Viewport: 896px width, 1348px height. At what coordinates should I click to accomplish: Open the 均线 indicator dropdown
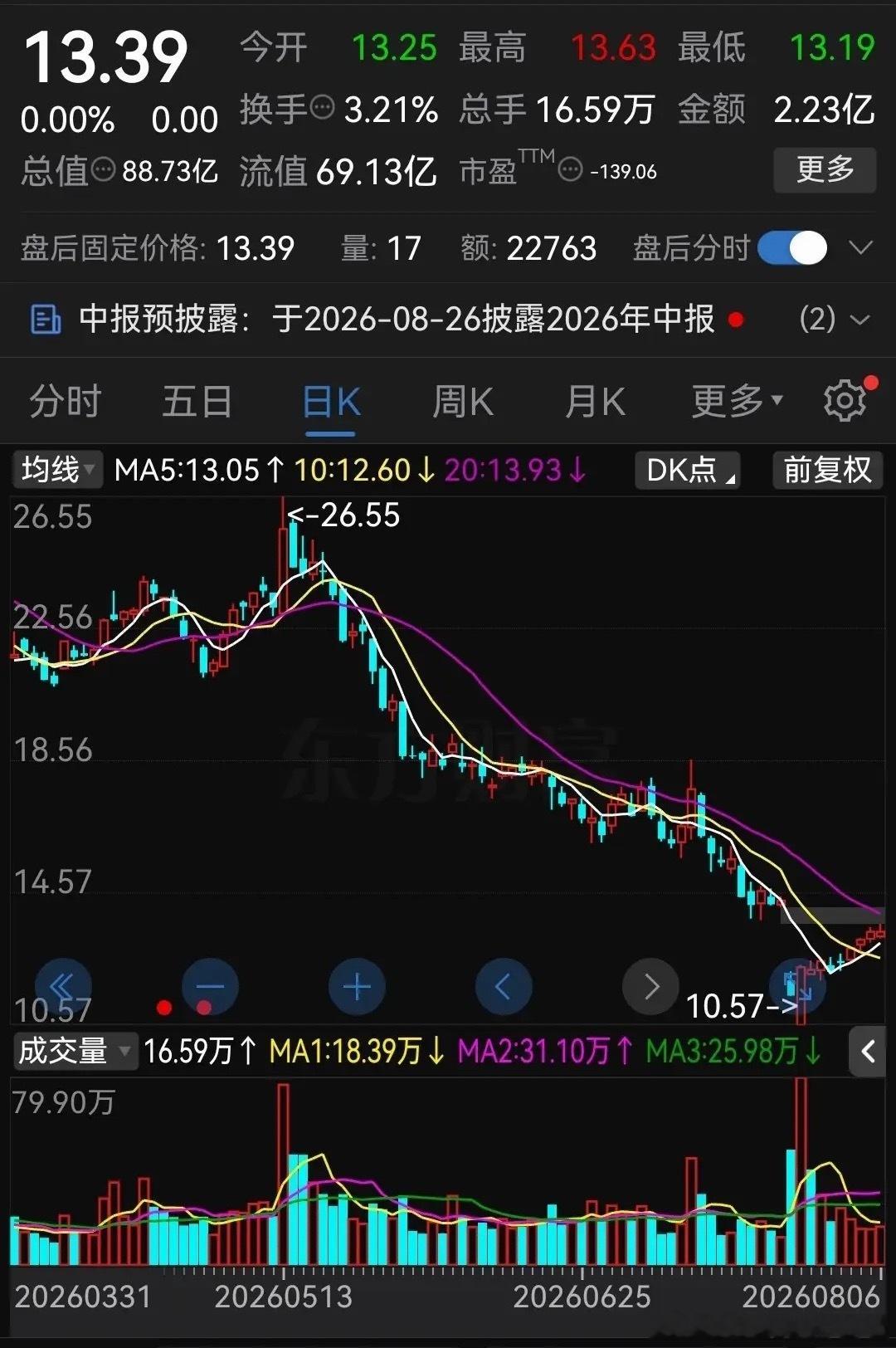(x=56, y=470)
